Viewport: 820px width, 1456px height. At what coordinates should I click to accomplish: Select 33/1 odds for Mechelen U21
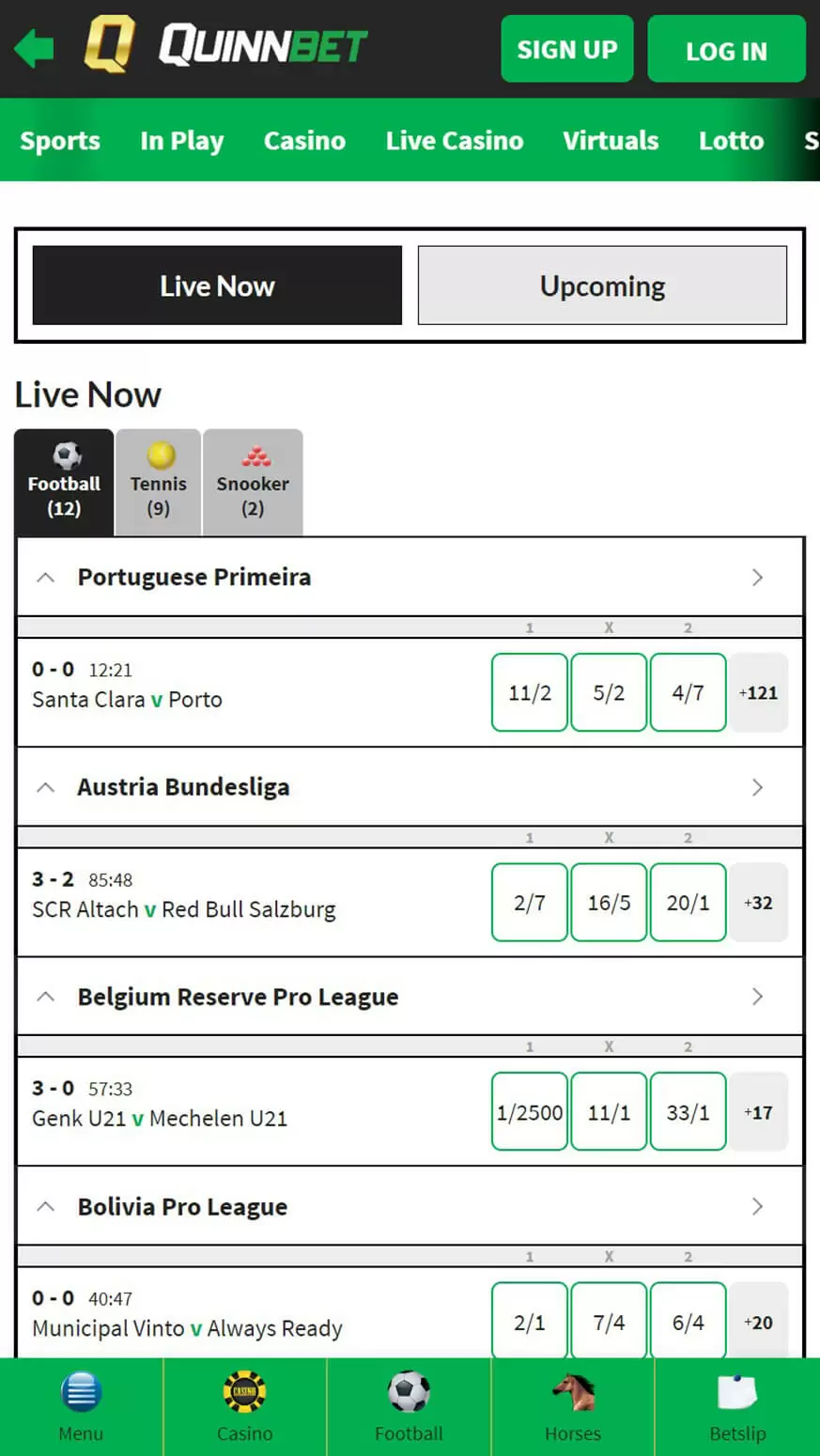[x=688, y=1113]
